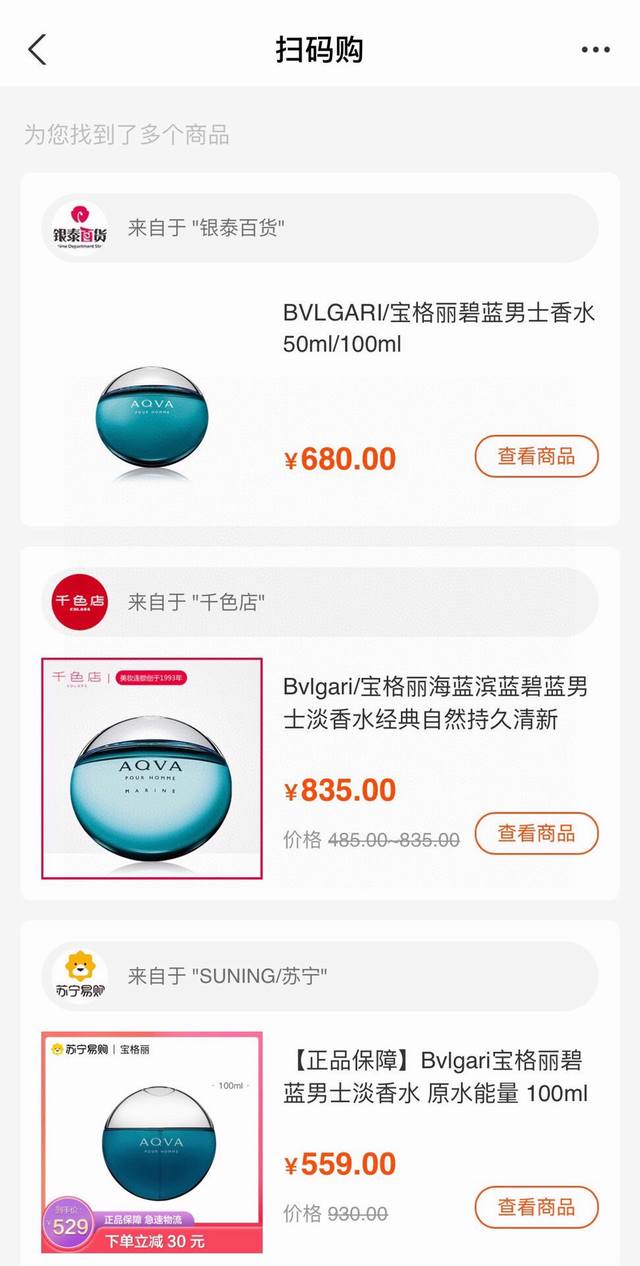Open the 银泰百货 store header
The height and width of the screenshot is (1266, 640).
[320, 228]
